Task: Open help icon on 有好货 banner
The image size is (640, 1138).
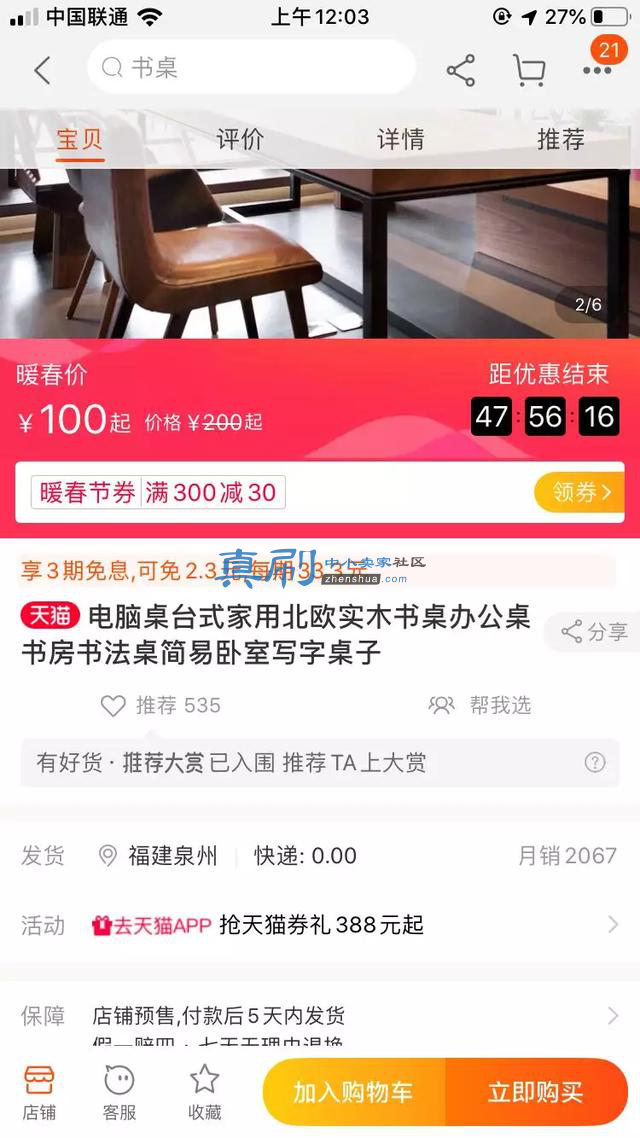Action: pyautogui.click(x=595, y=762)
